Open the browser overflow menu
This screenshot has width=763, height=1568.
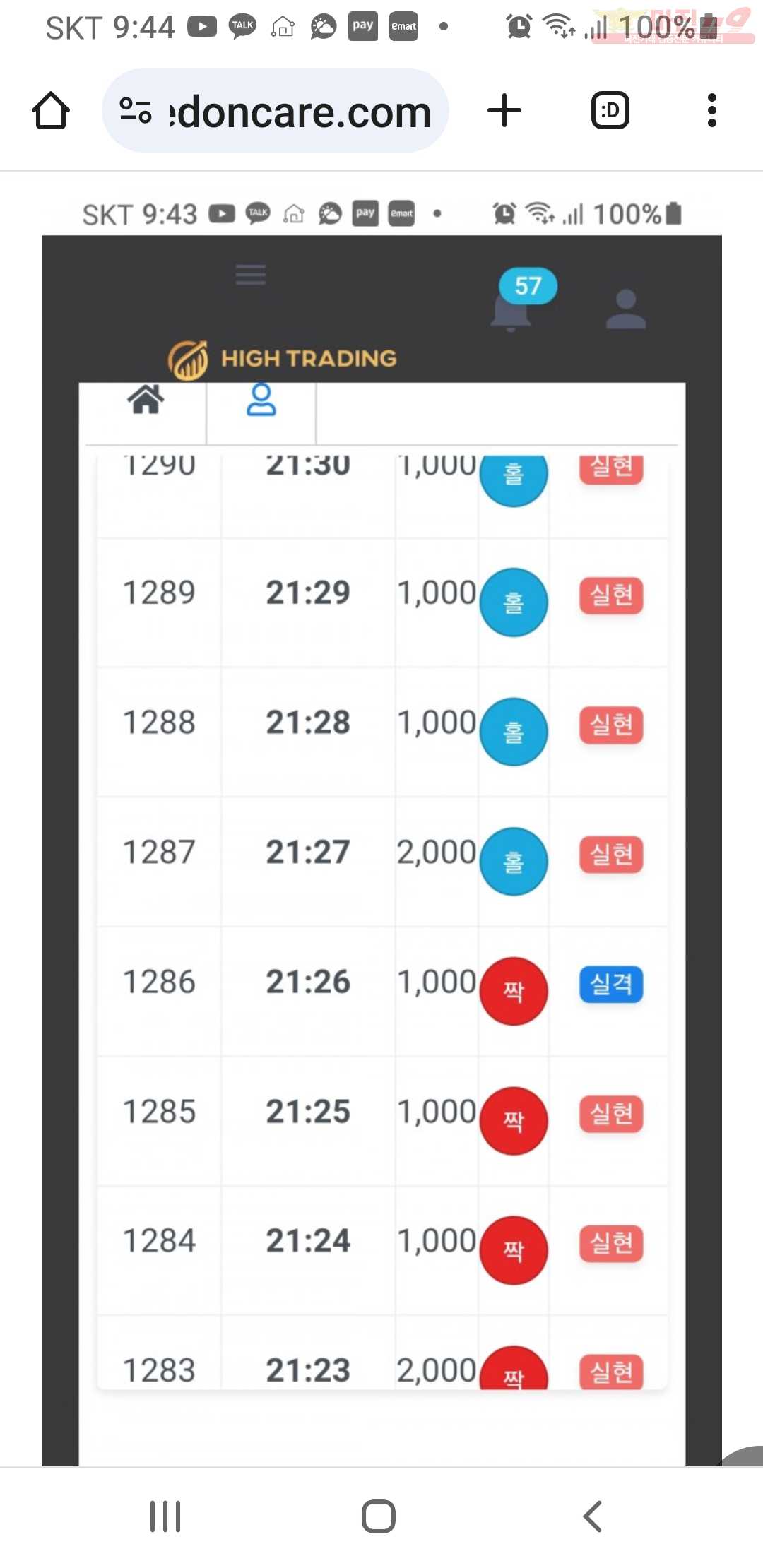[711, 111]
